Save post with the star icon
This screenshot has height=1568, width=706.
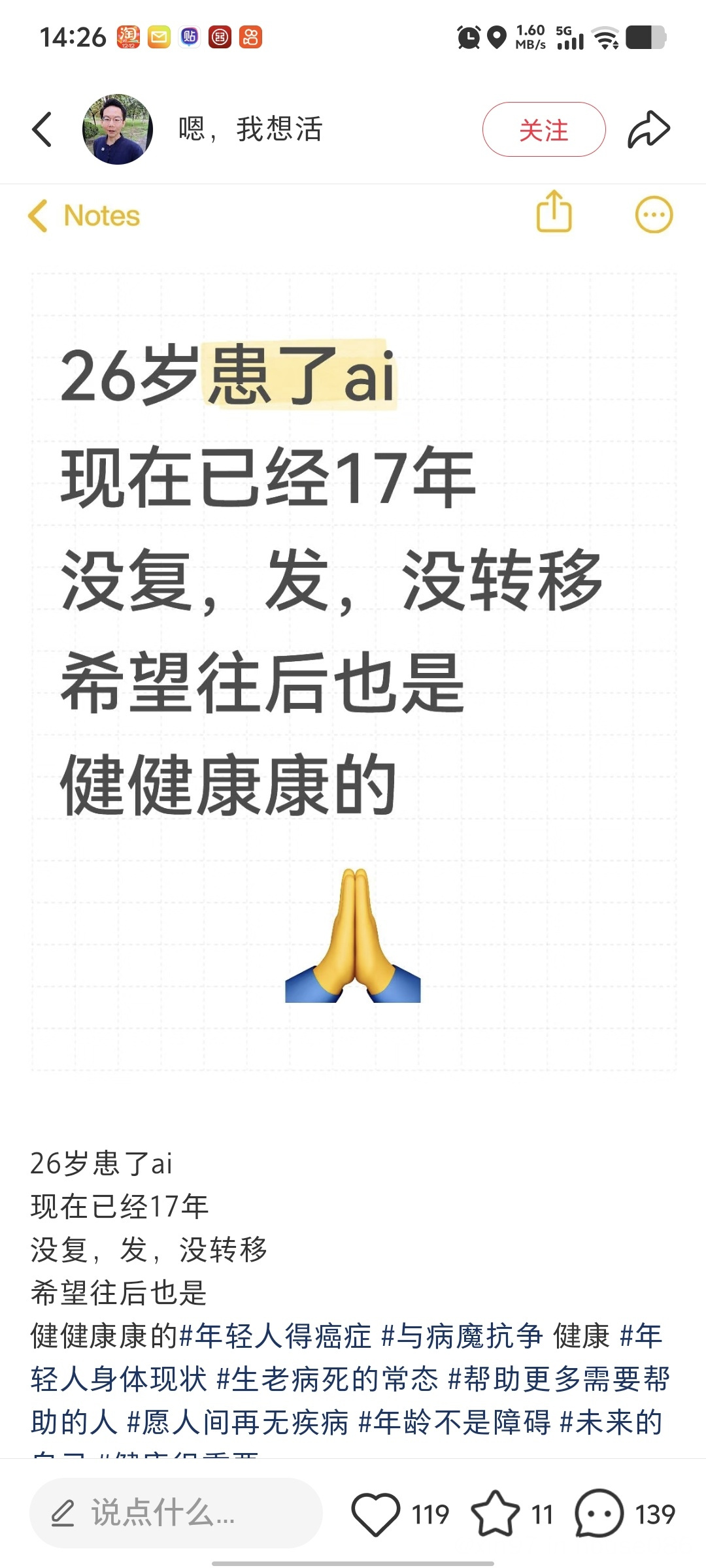[496, 1513]
